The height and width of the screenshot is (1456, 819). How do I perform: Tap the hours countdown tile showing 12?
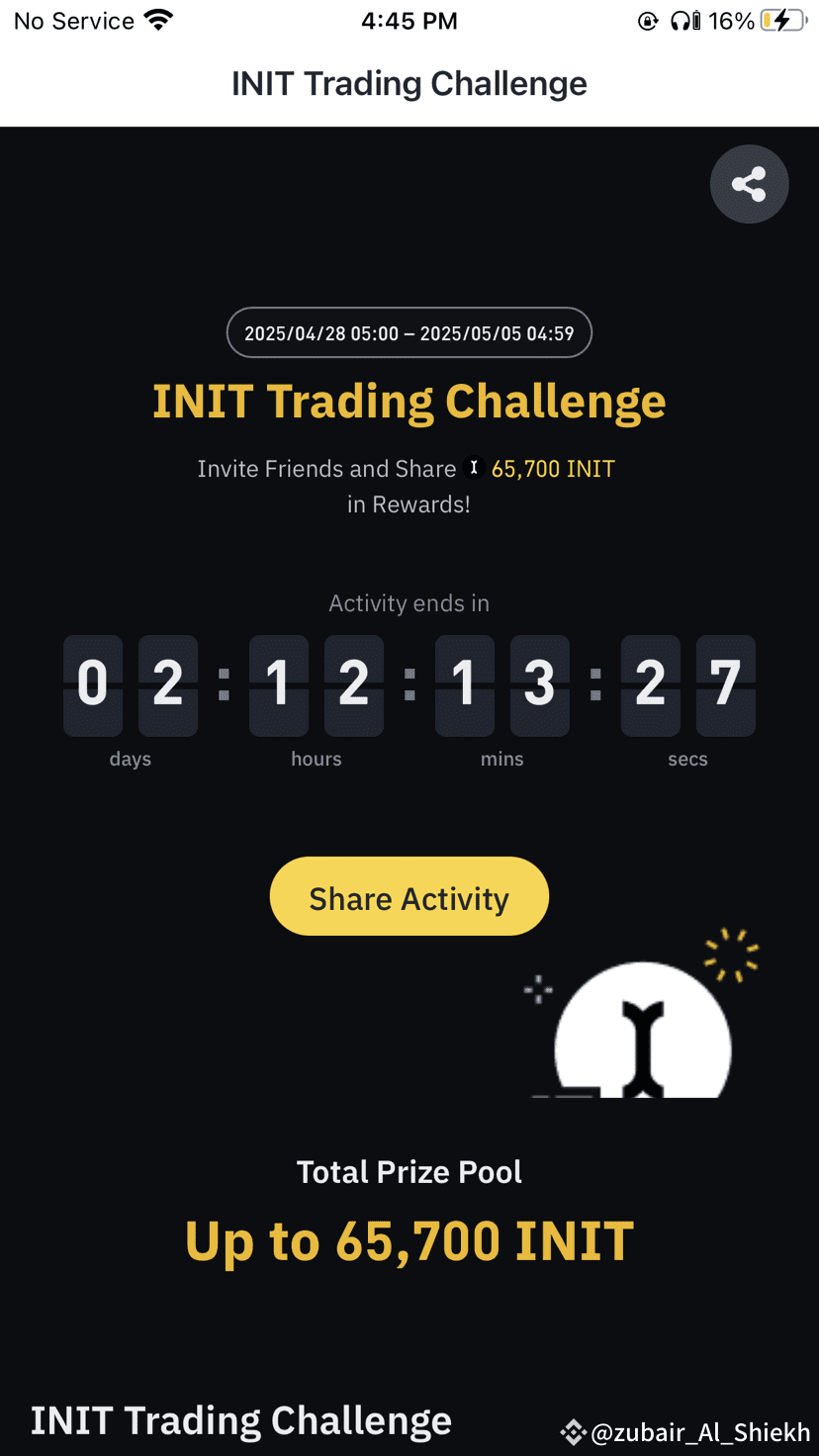point(316,685)
